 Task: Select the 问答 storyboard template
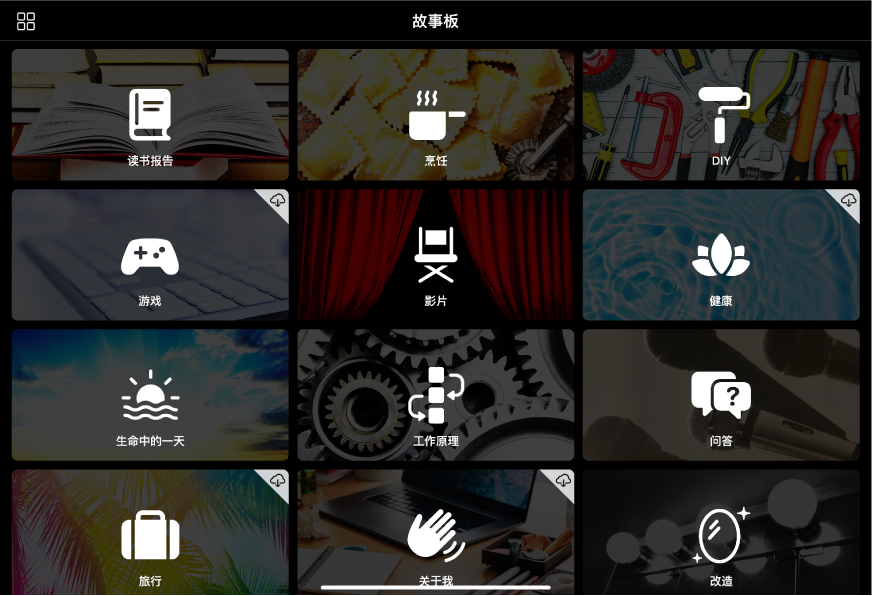[x=721, y=395]
